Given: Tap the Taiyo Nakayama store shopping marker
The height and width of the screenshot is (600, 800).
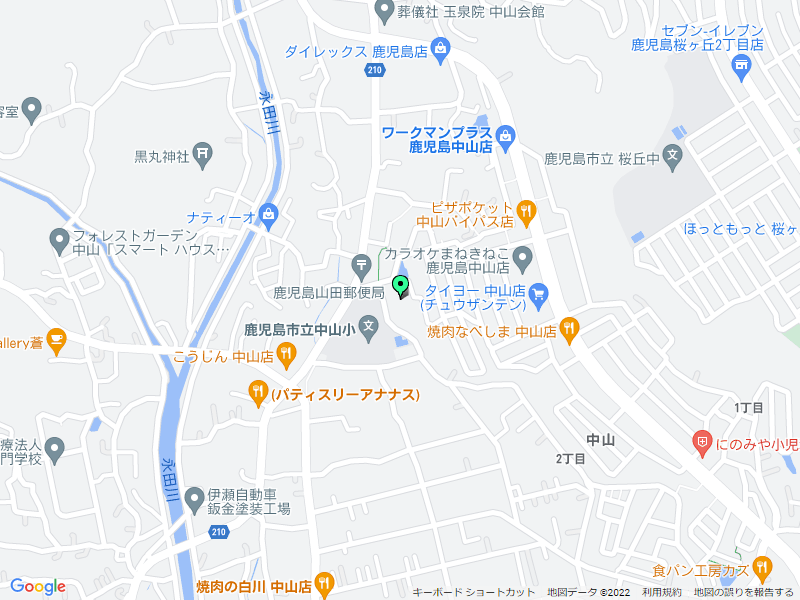Looking at the screenshot, I should tap(540, 293).
